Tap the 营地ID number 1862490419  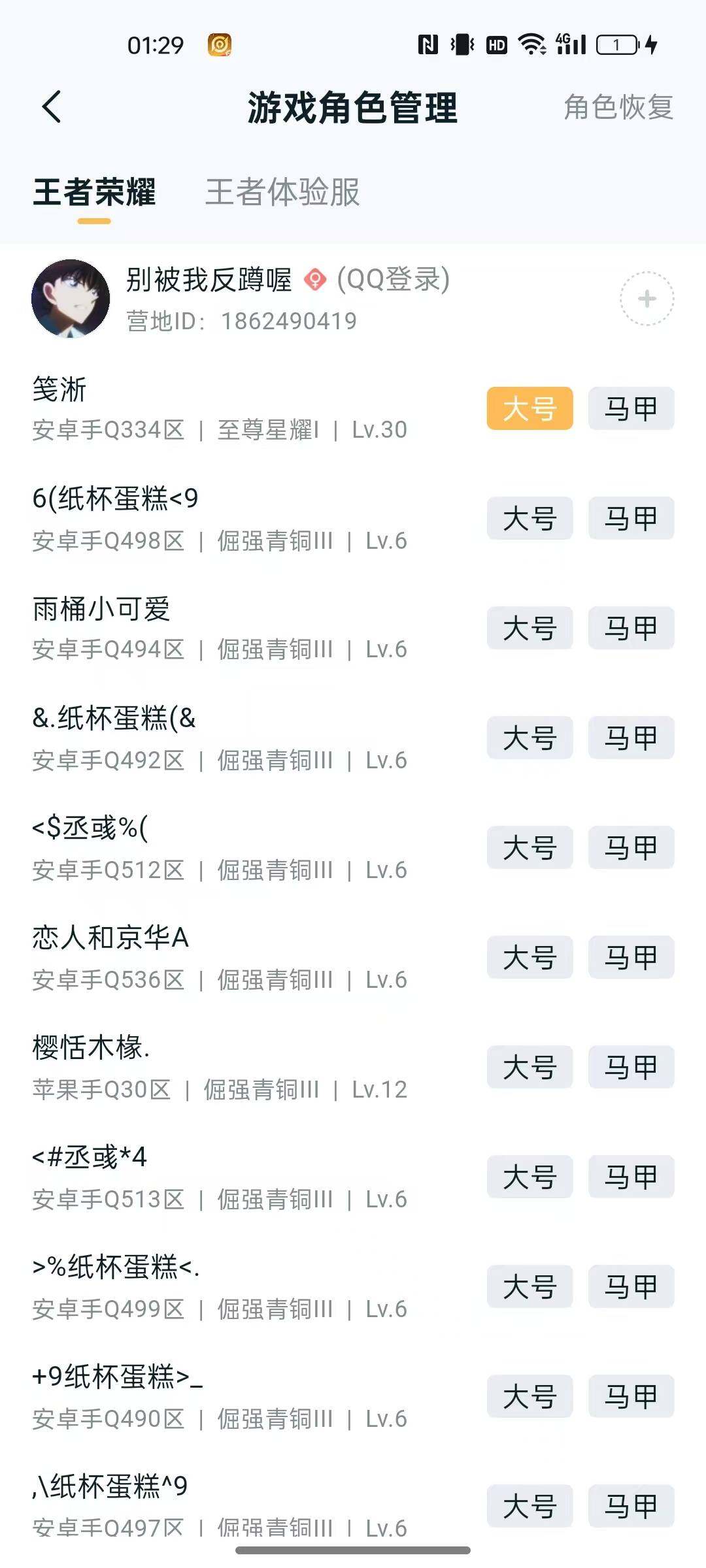click(x=286, y=321)
